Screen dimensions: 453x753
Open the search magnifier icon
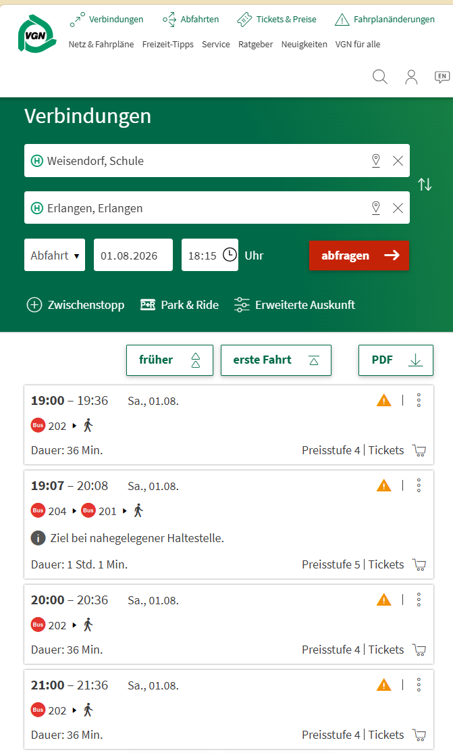pos(380,77)
